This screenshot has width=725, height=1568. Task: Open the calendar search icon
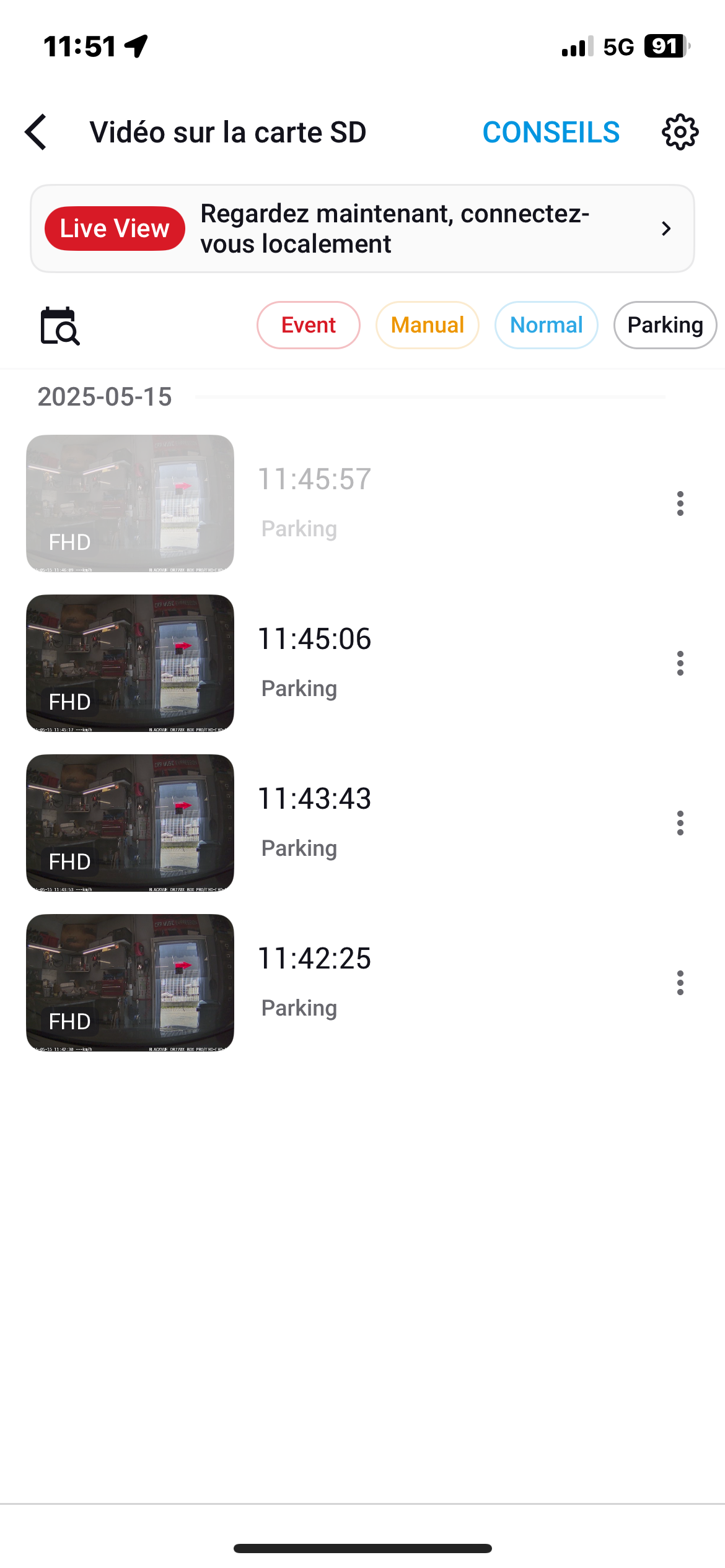coord(59,326)
